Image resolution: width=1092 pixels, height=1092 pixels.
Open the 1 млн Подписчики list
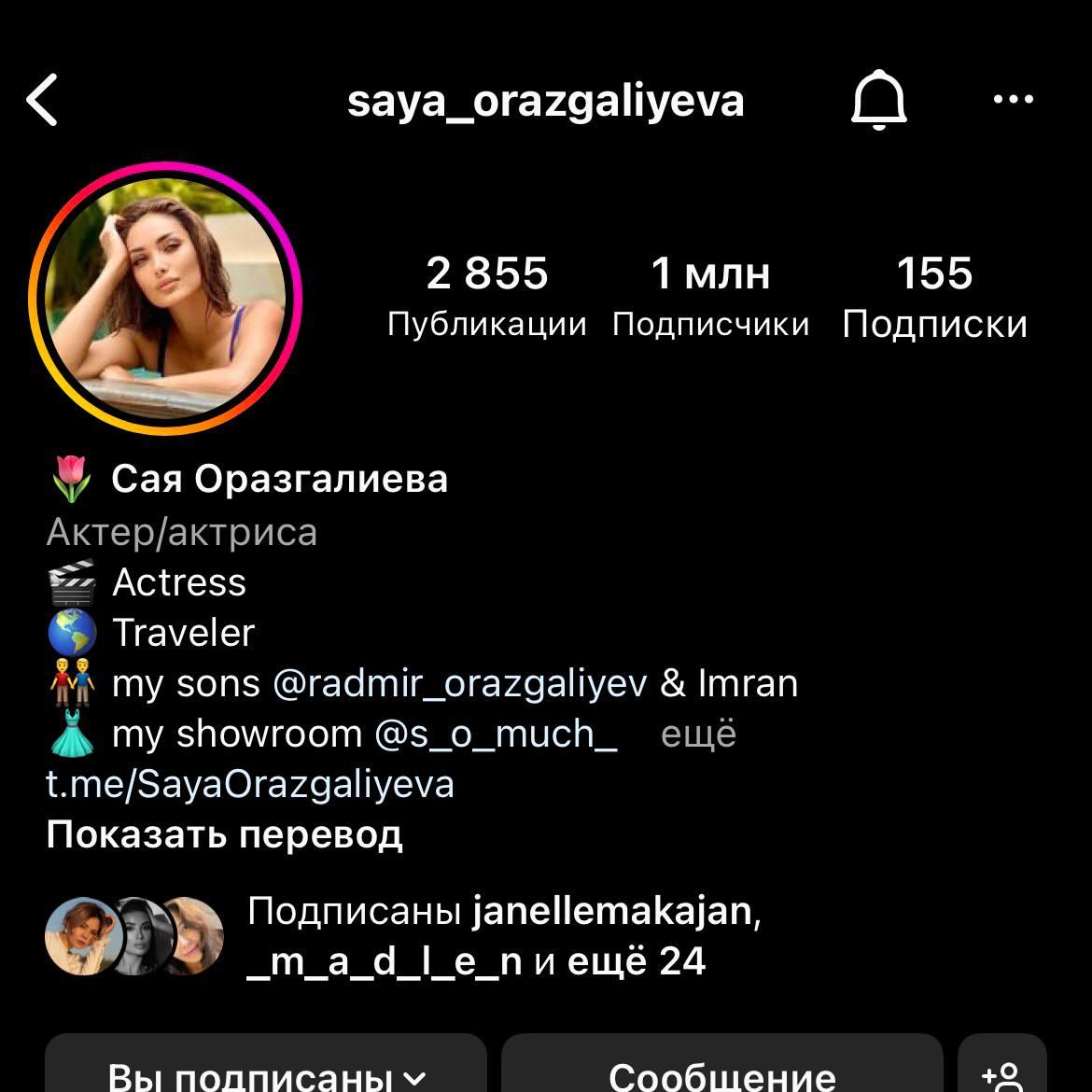point(710,296)
